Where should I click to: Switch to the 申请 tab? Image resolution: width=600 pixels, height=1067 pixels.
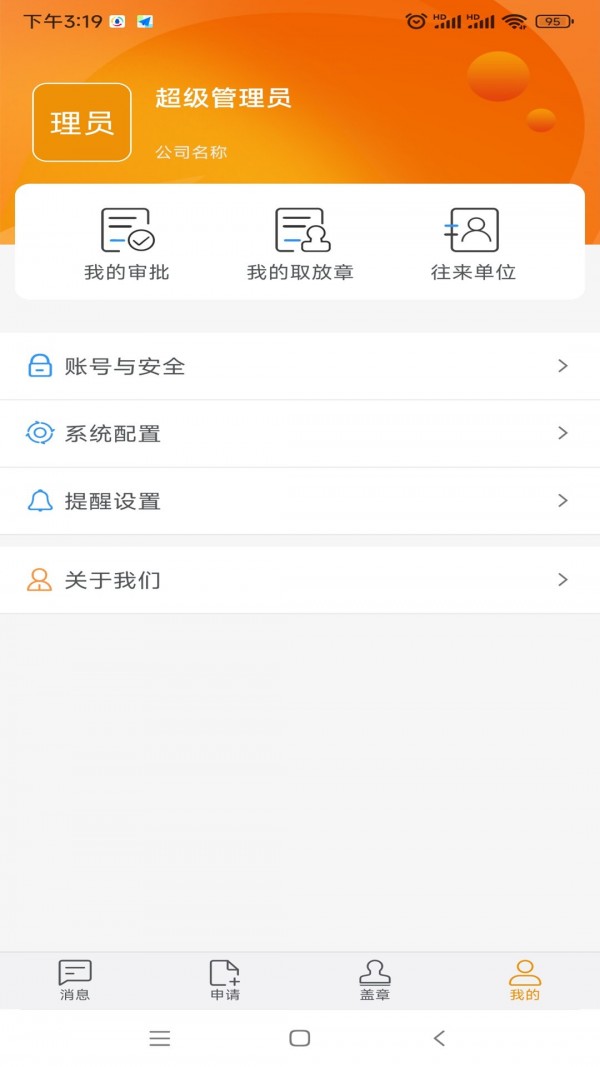tap(225, 980)
